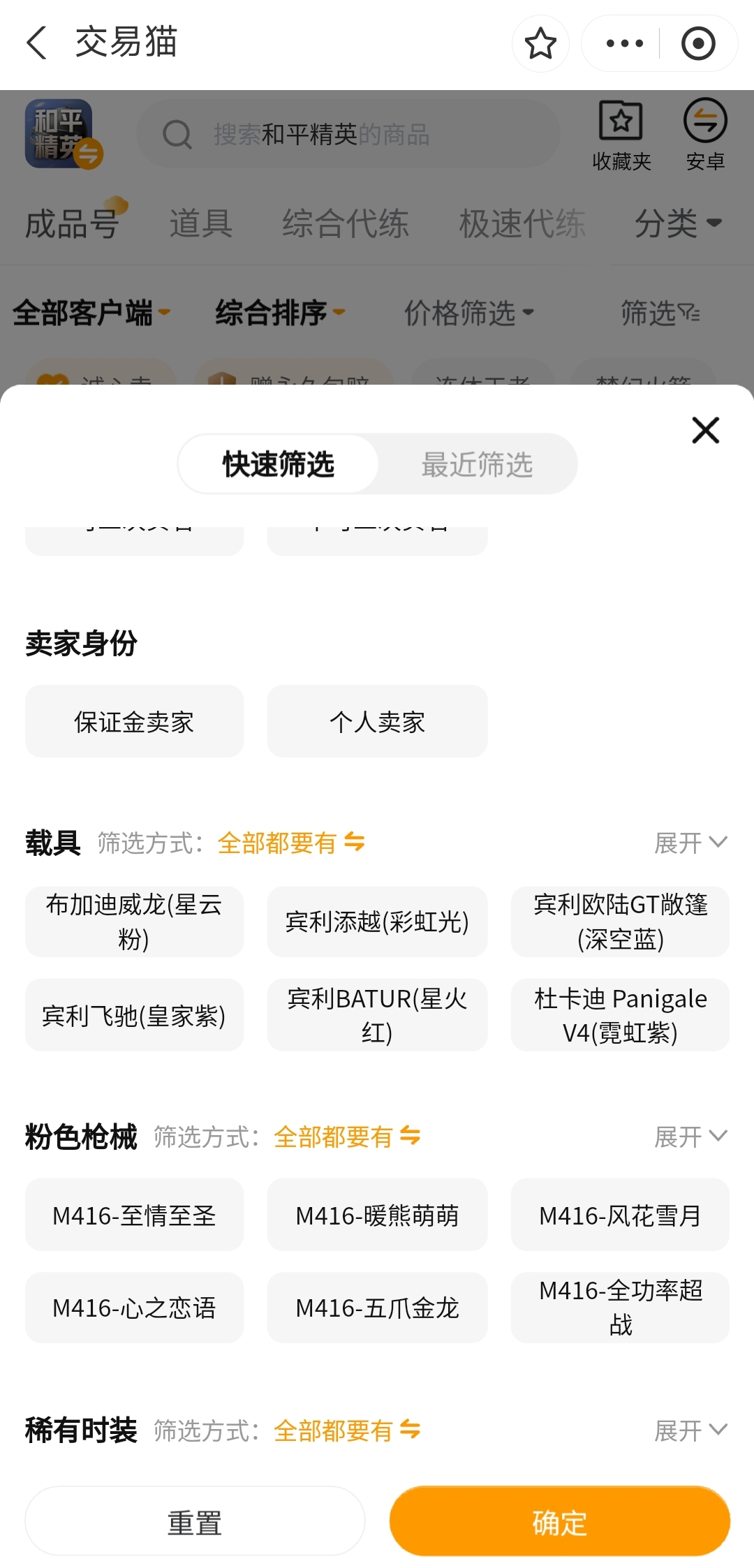Select the 快速筛选 tab

pos(279,464)
